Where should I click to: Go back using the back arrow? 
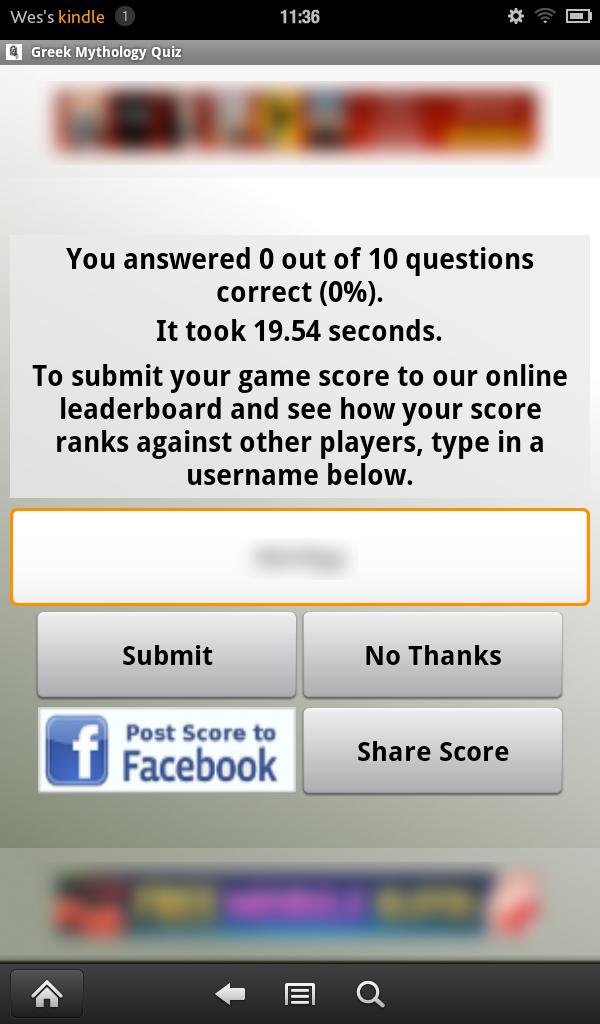tap(231, 993)
